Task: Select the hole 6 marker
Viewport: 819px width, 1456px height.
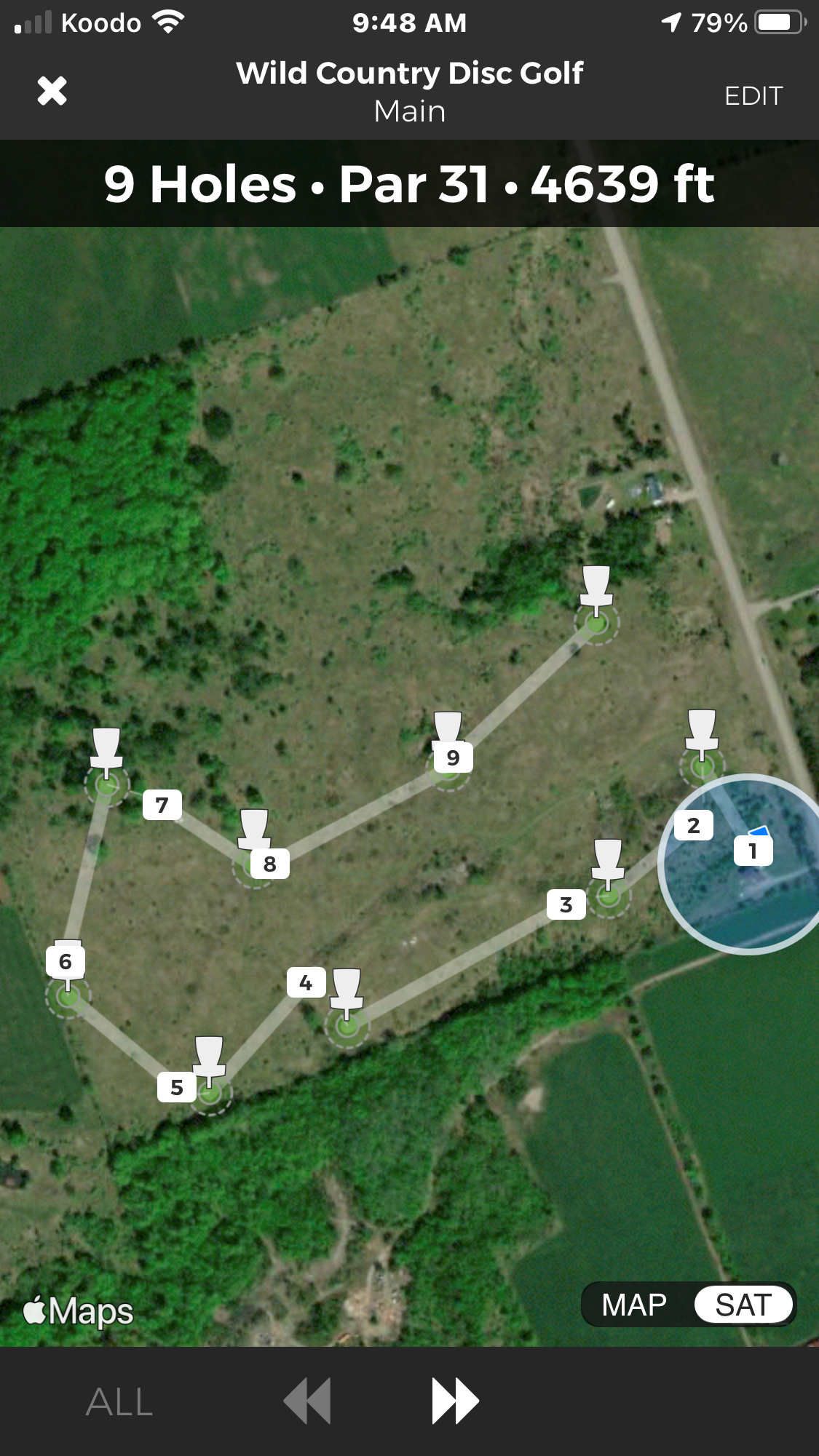Action: click(66, 961)
